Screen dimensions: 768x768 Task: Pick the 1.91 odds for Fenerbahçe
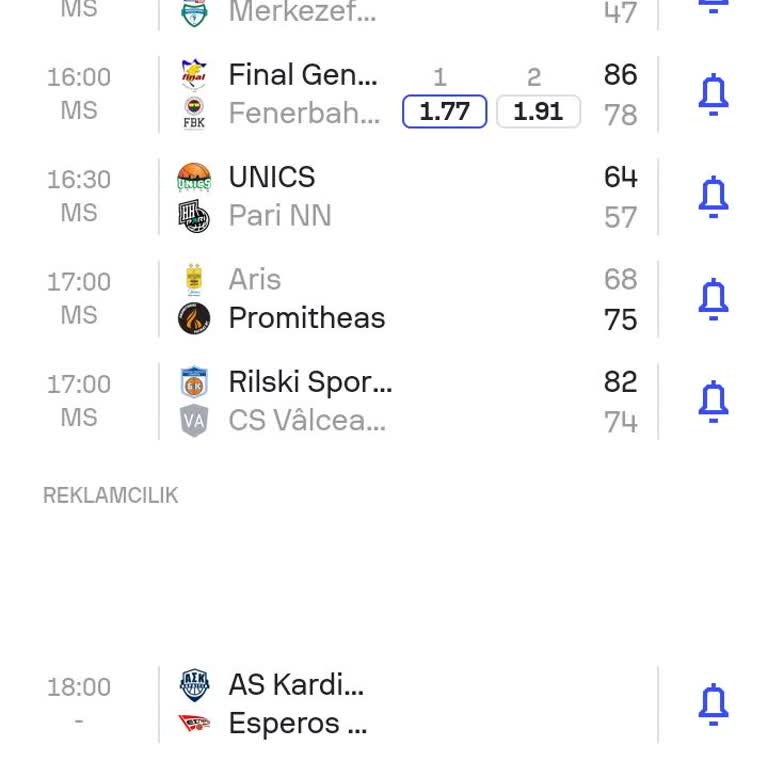click(538, 112)
